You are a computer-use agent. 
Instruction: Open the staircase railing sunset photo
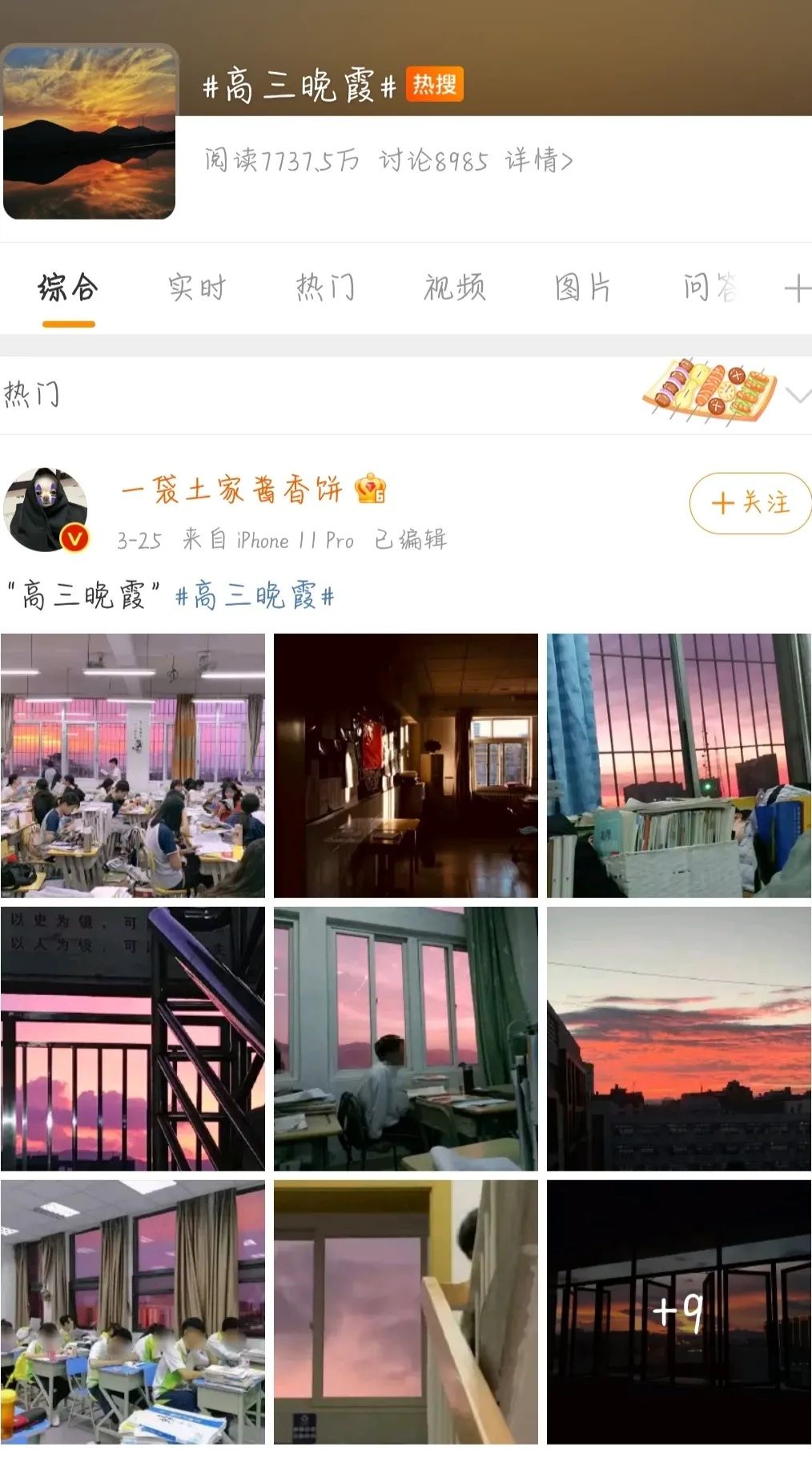133,1039
